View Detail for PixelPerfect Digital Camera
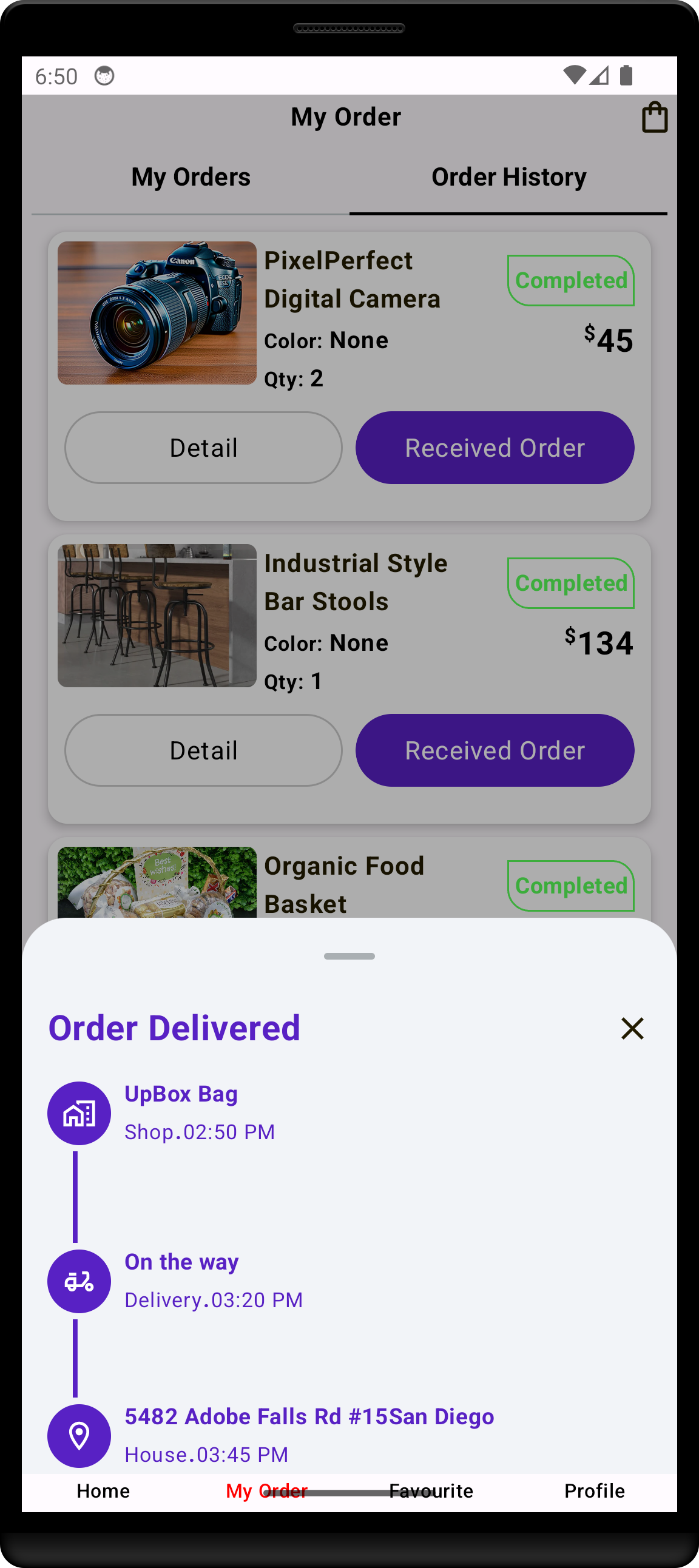This screenshot has height=1568, width=699. 203,448
